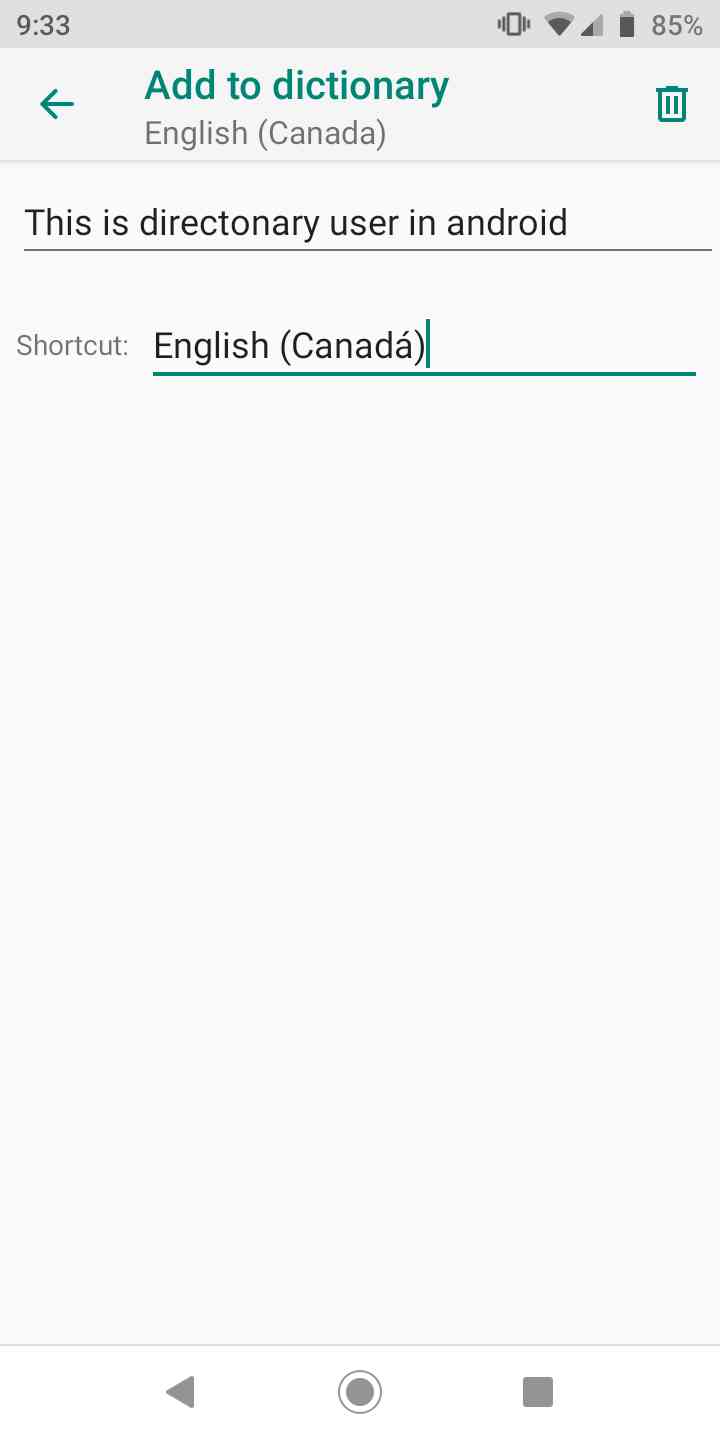The image size is (720, 1440).
Task: Focus the Shortcut text field
Action: [x=424, y=346]
